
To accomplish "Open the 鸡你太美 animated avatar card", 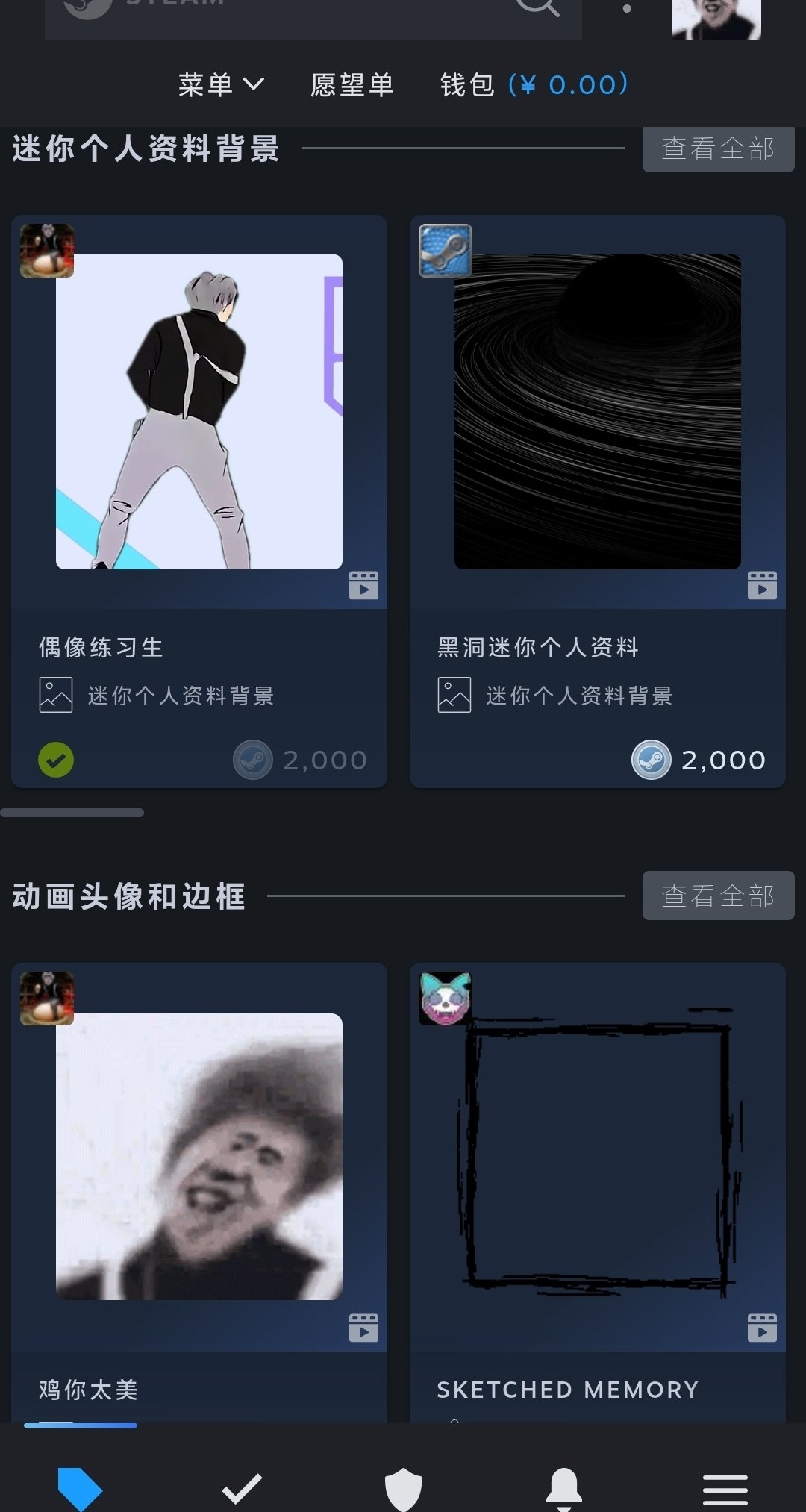I will click(x=199, y=1187).
